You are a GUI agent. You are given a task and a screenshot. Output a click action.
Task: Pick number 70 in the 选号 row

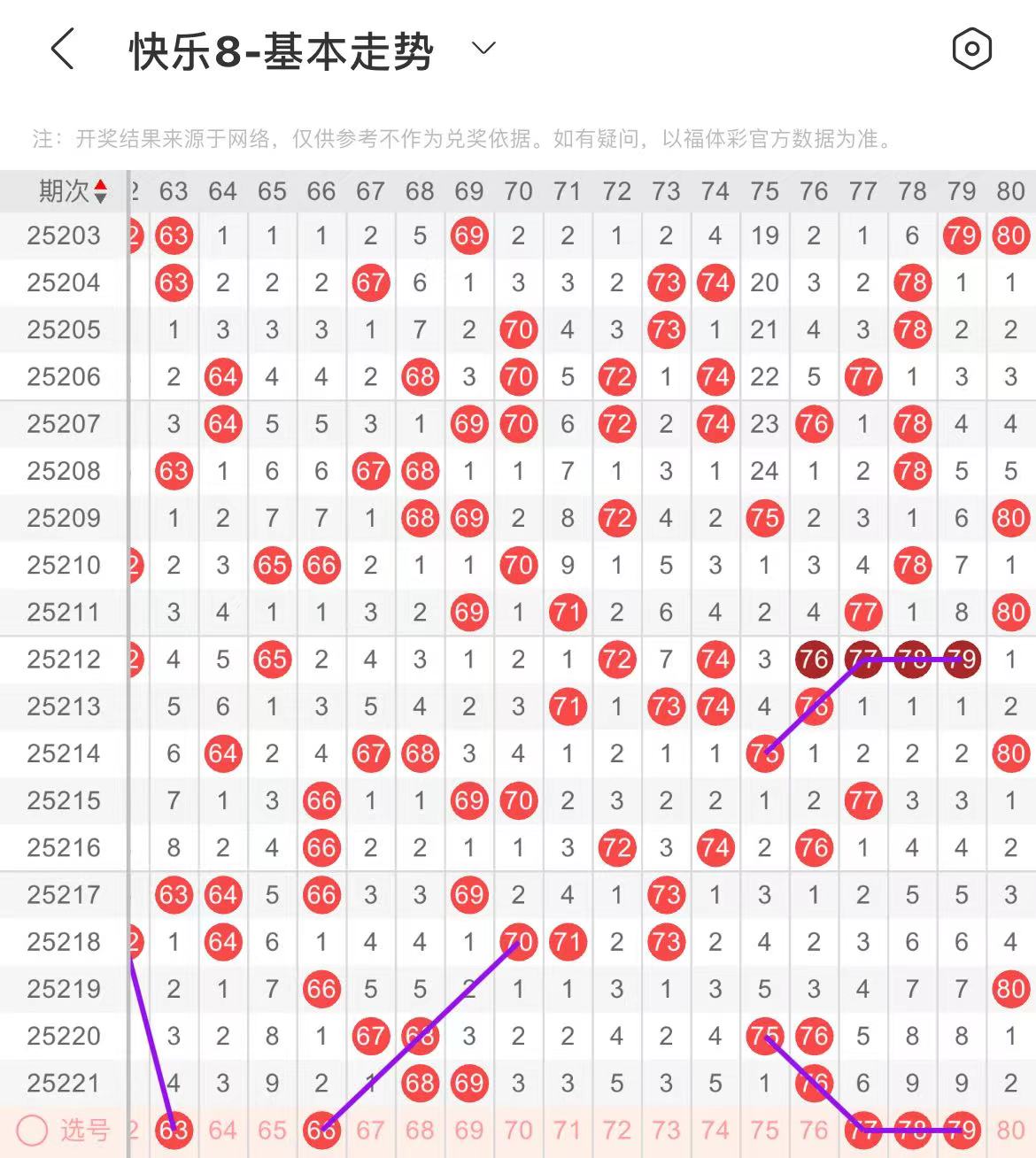click(x=518, y=1131)
